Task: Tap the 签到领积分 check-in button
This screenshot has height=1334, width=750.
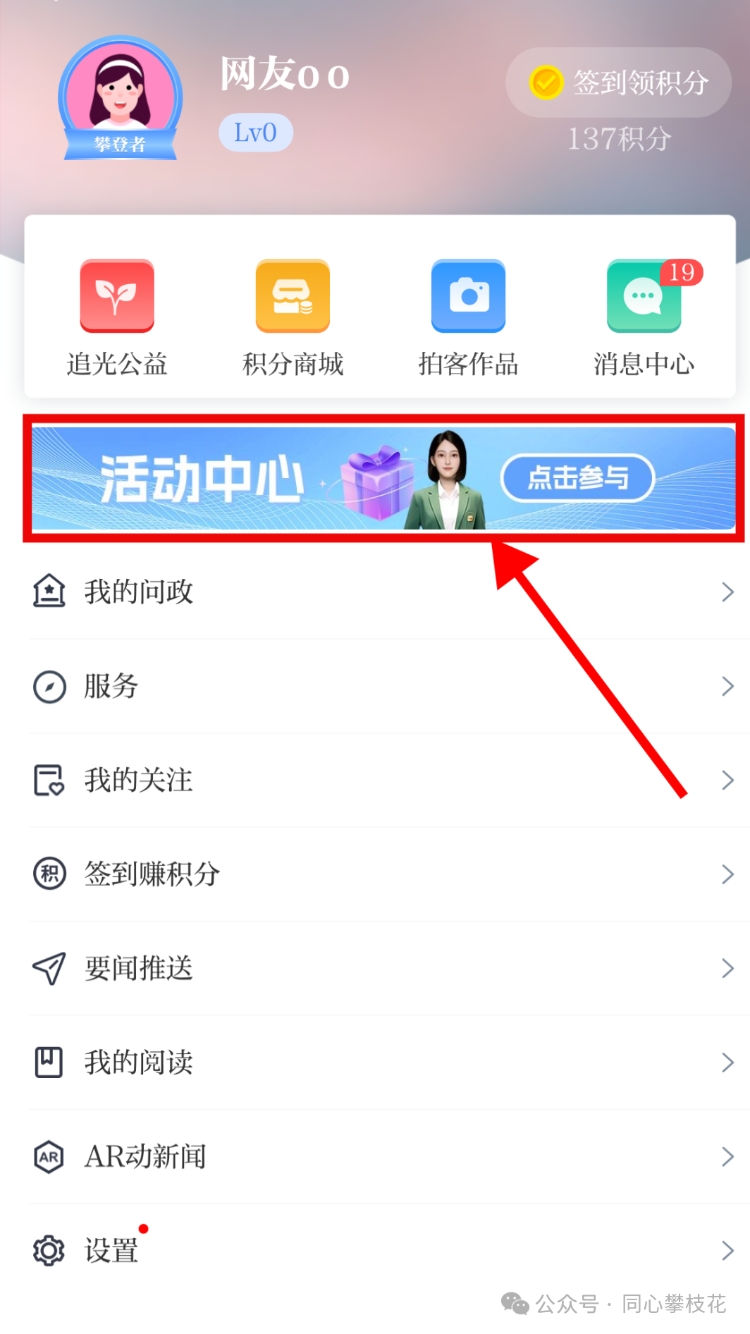Action: coord(619,82)
